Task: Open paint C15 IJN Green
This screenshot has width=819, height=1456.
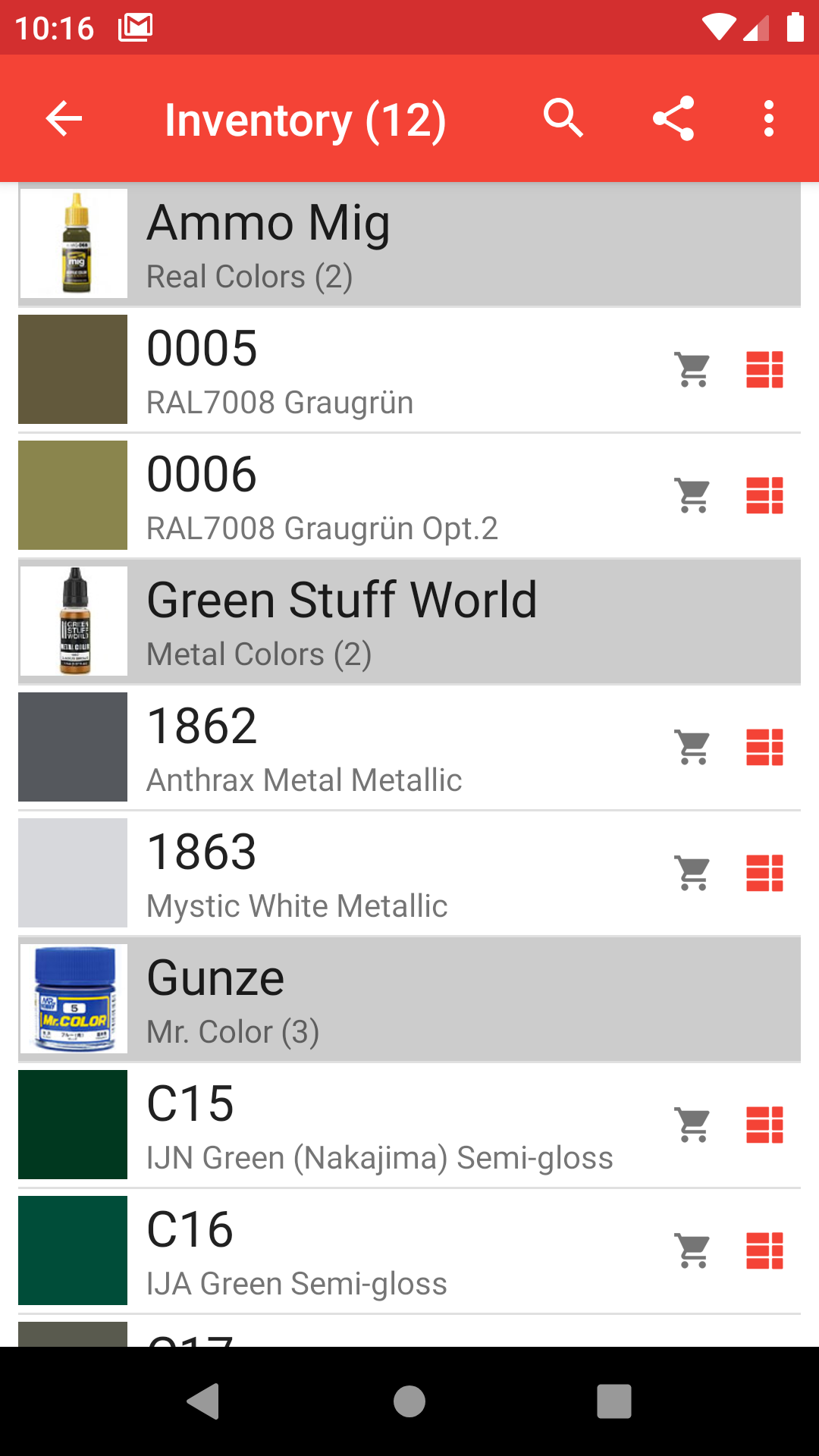Action: click(x=409, y=1125)
